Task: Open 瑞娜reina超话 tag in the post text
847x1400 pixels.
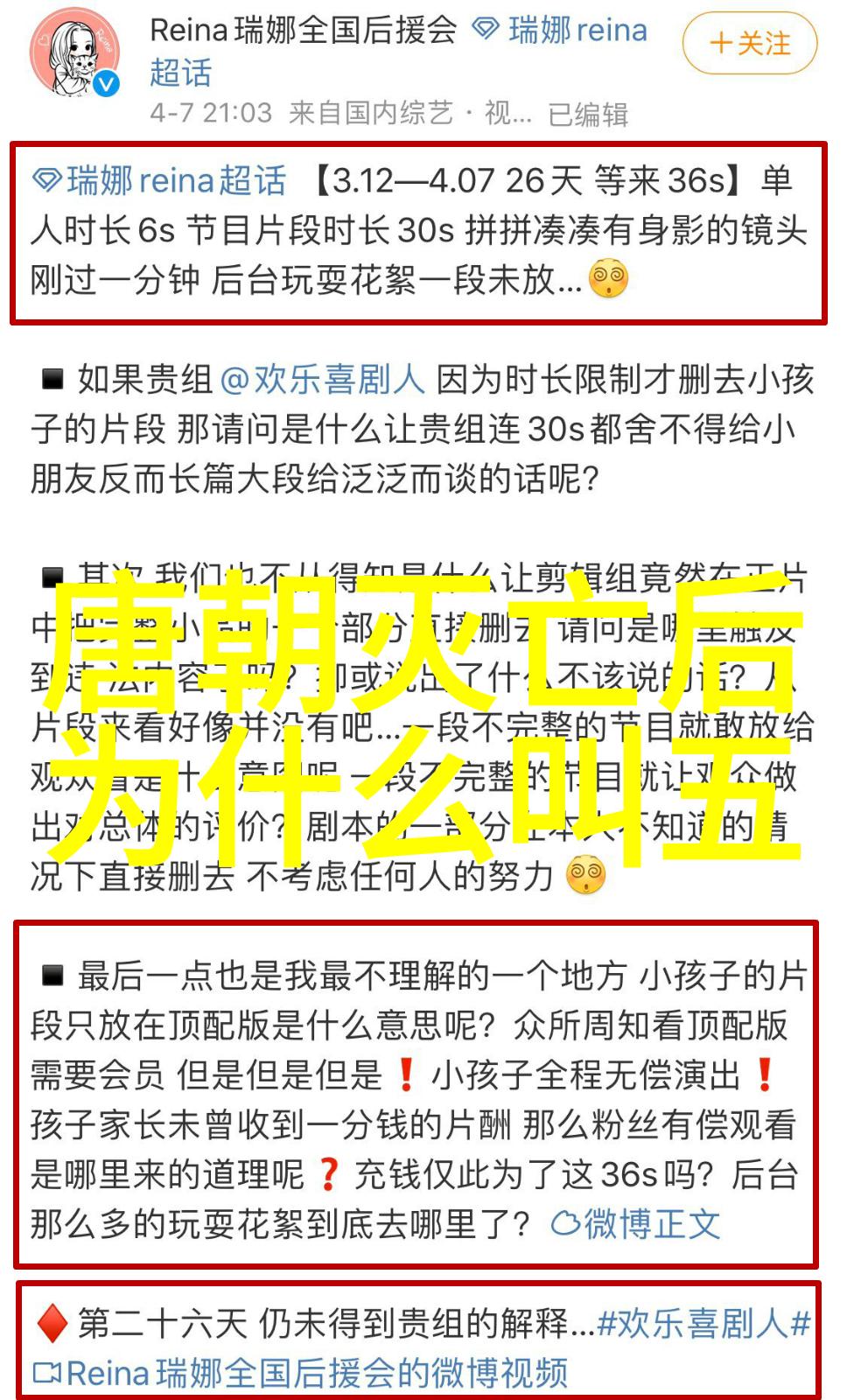Action: [160, 181]
